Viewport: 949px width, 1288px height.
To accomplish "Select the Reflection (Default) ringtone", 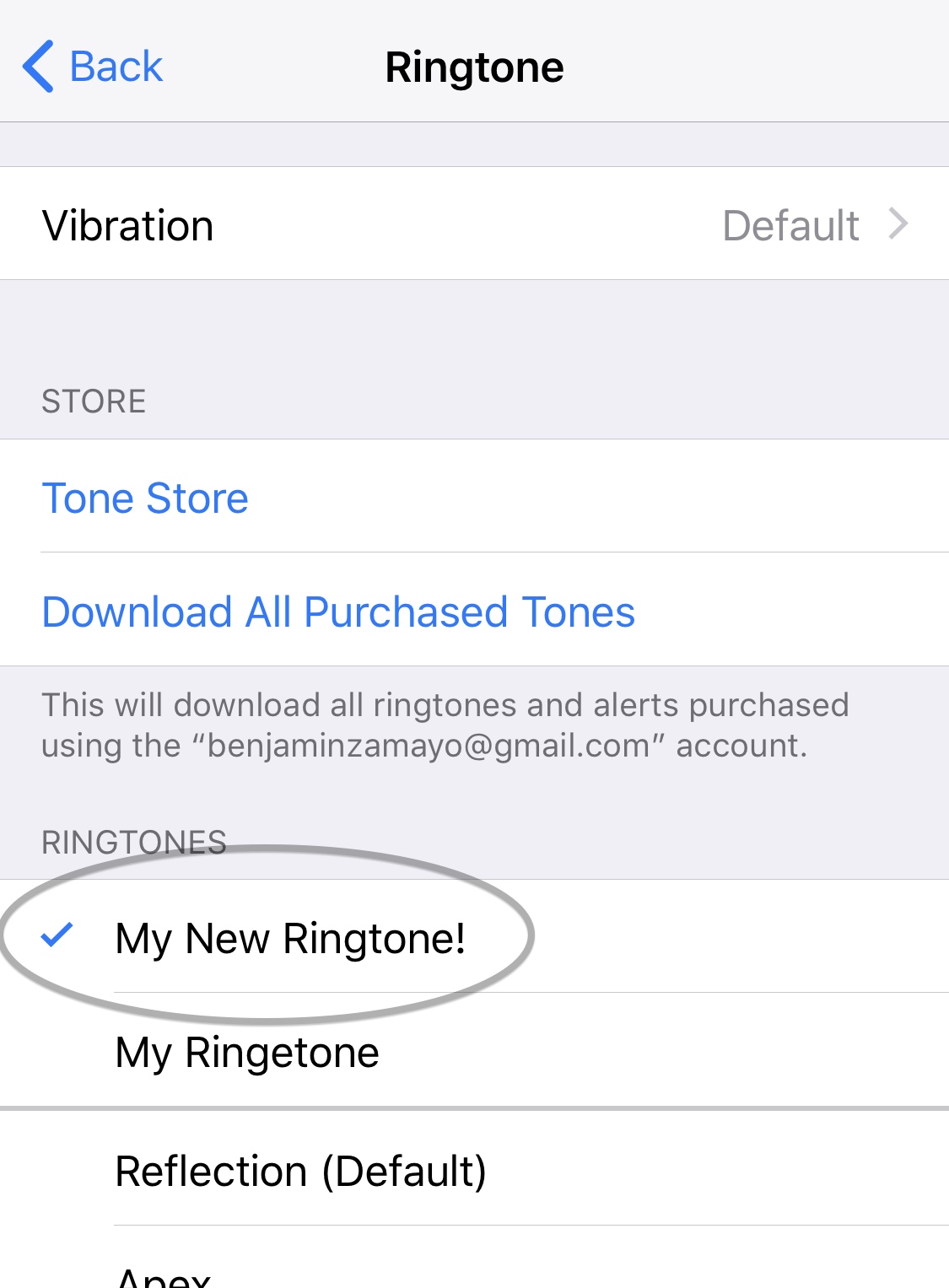I will [x=300, y=1171].
